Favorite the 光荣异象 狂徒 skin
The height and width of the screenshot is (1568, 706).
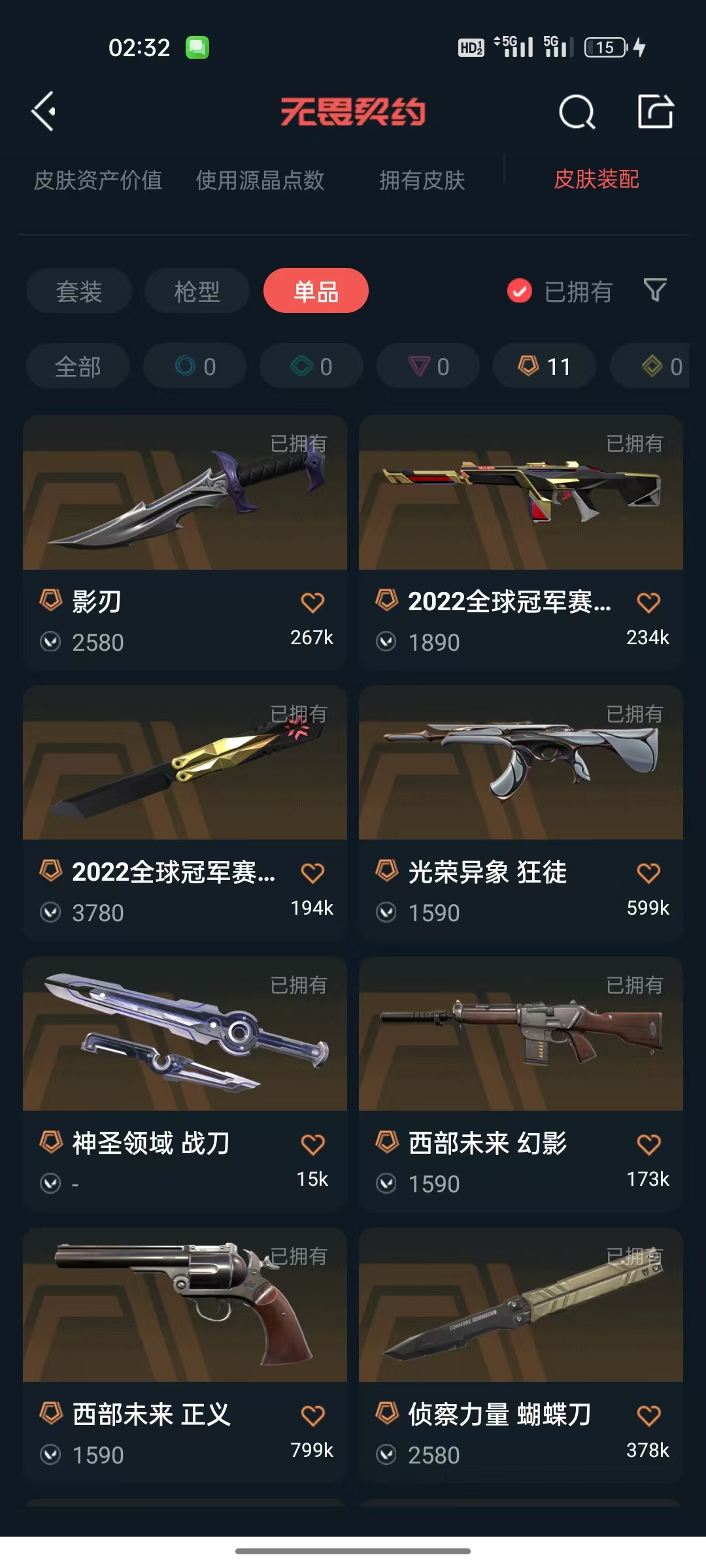click(648, 873)
